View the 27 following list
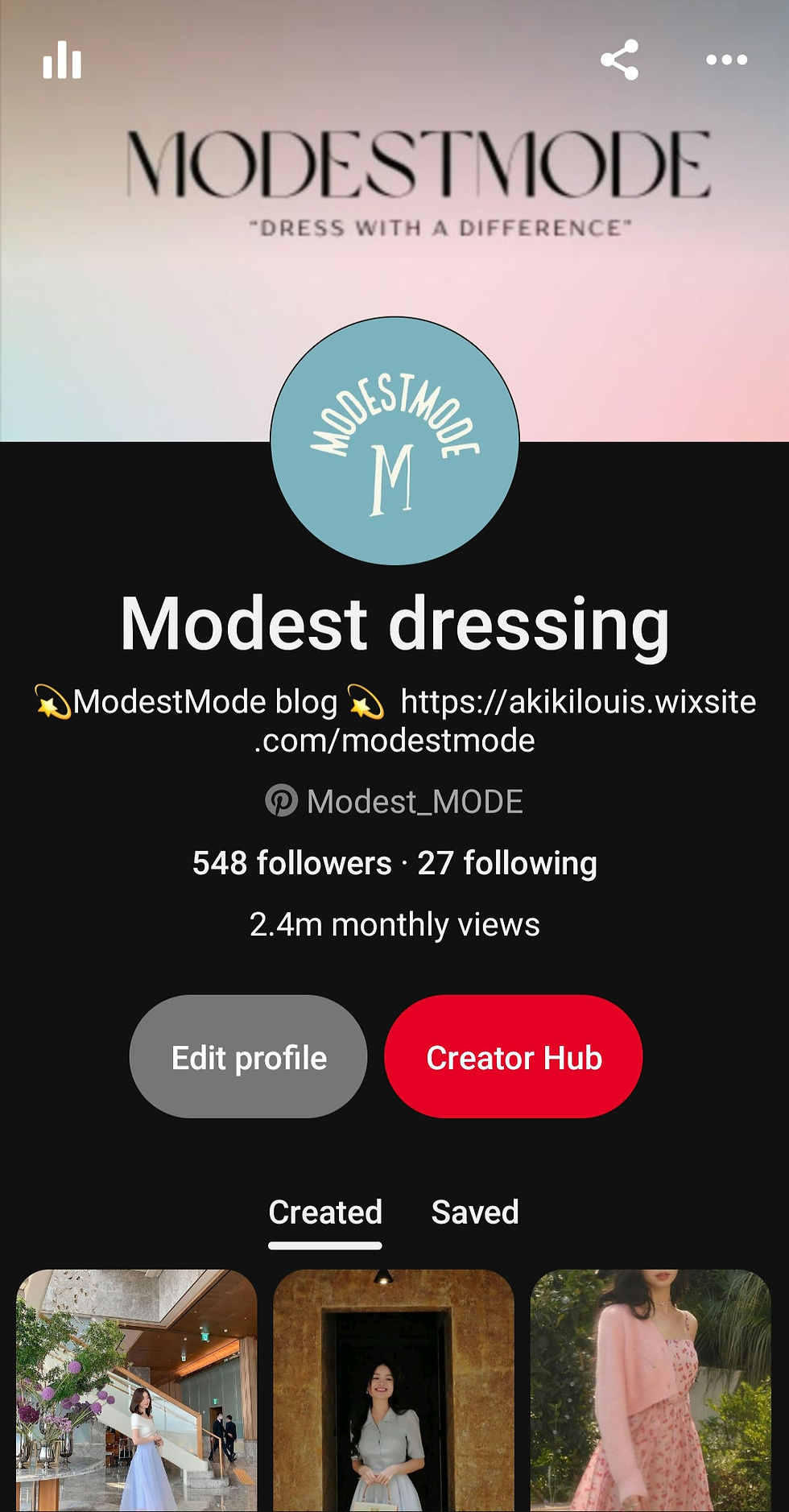The height and width of the screenshot is (1512, 789). click(x=507, y=863)
